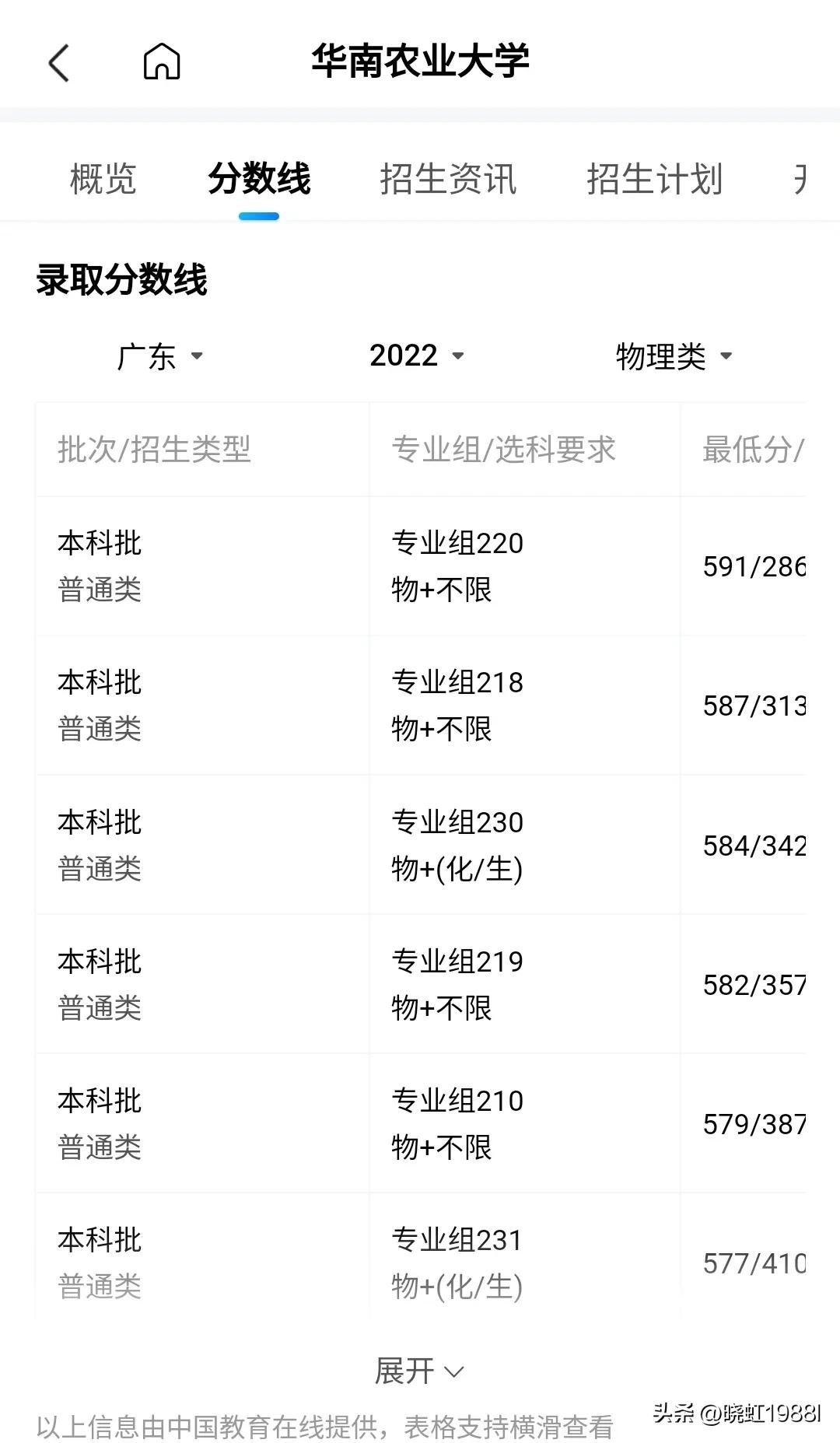Switch to the 概览 tab
Viewport: 840px width, 1443px height.
(x=102, y=179)
